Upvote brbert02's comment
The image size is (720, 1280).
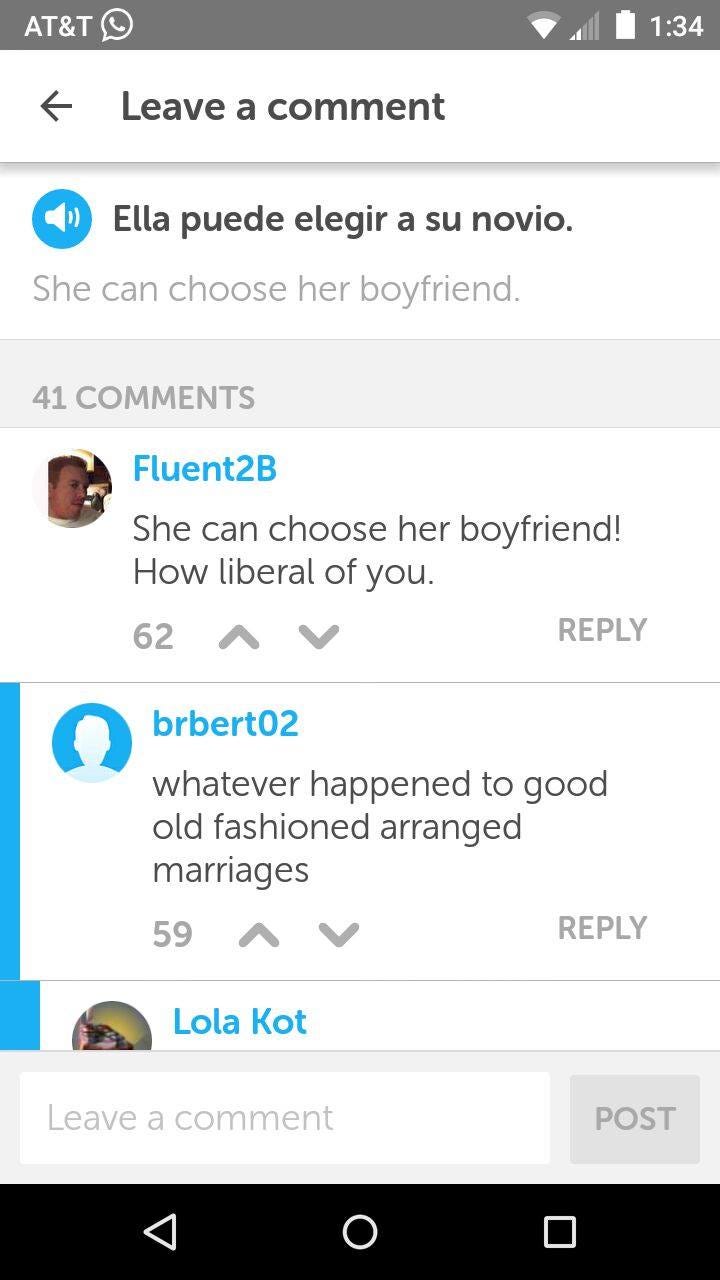259,934
